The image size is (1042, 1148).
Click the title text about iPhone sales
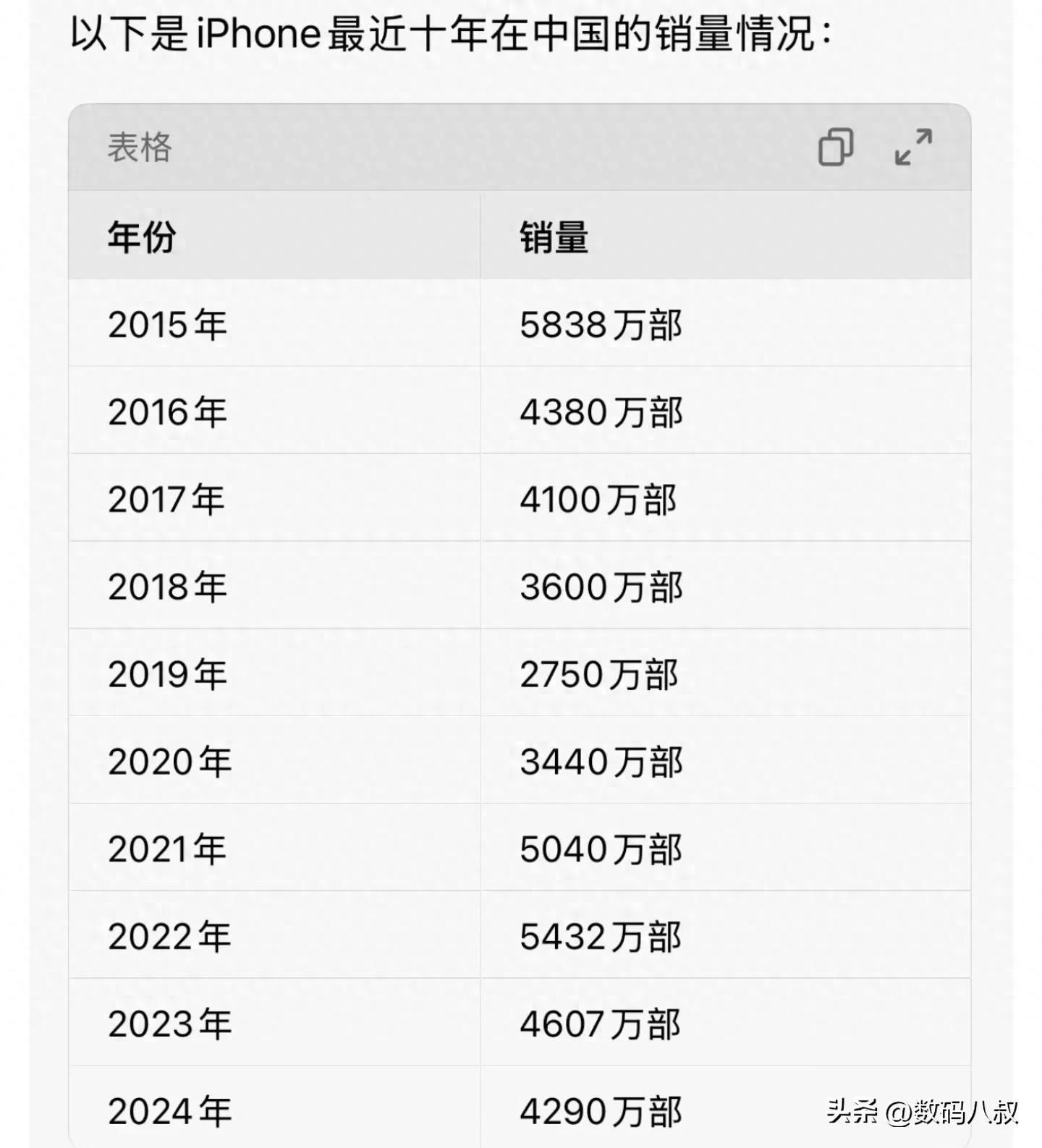coord(449,33)
